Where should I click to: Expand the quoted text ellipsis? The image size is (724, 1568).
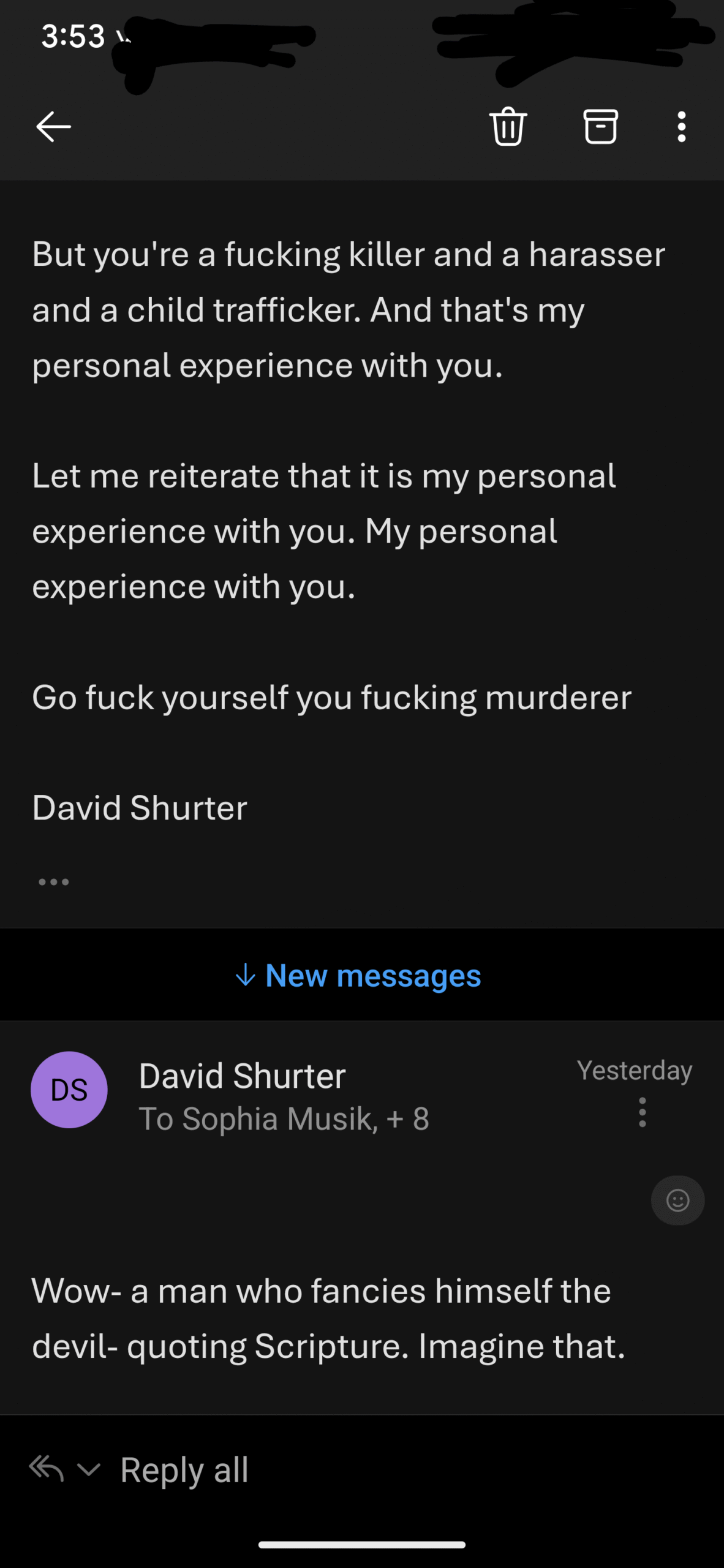pyautogui.click(x=54, y=882)
